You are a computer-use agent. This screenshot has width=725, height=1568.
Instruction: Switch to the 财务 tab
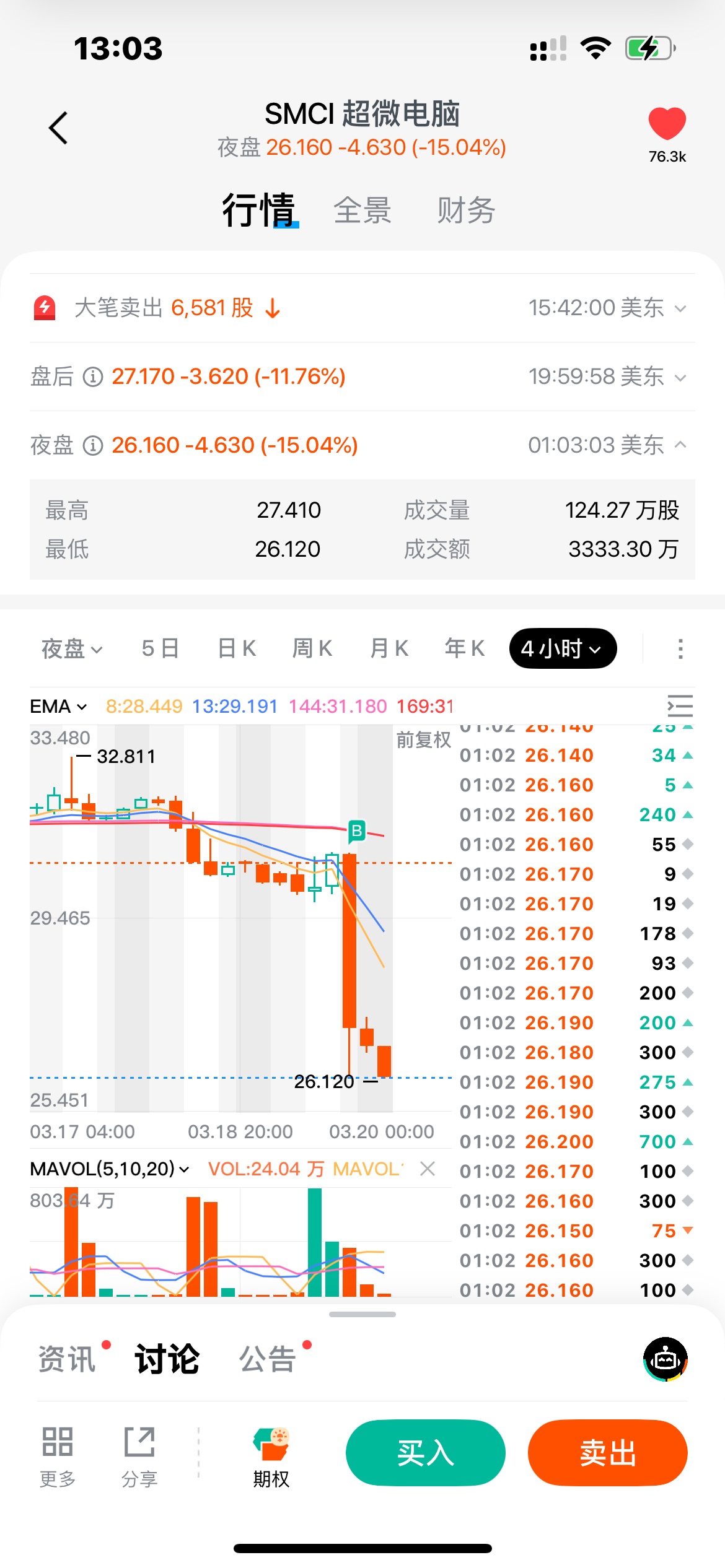click(x=466, y=211)
